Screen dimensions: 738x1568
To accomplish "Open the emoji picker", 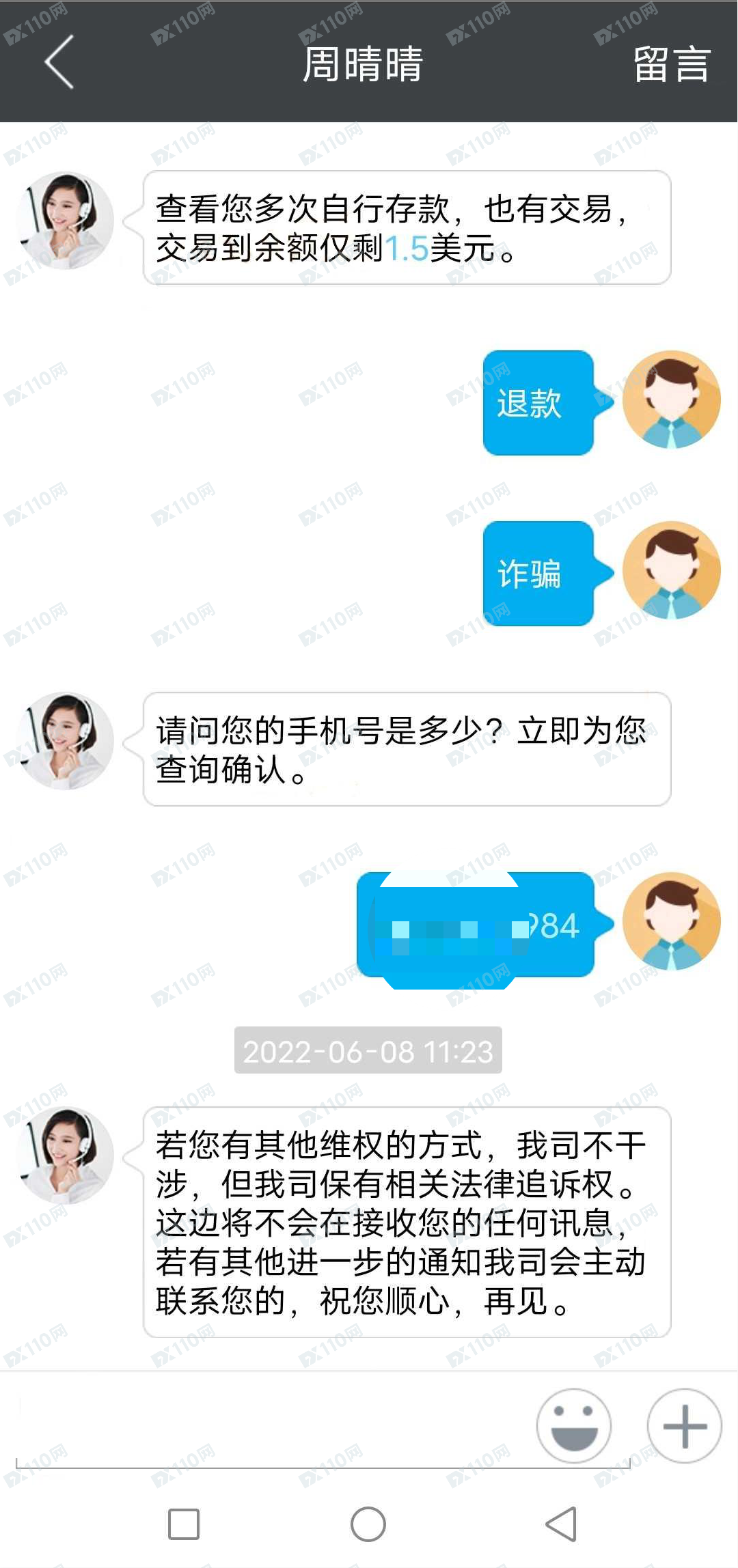I will pyautogui.click(x=573, y=1425).
